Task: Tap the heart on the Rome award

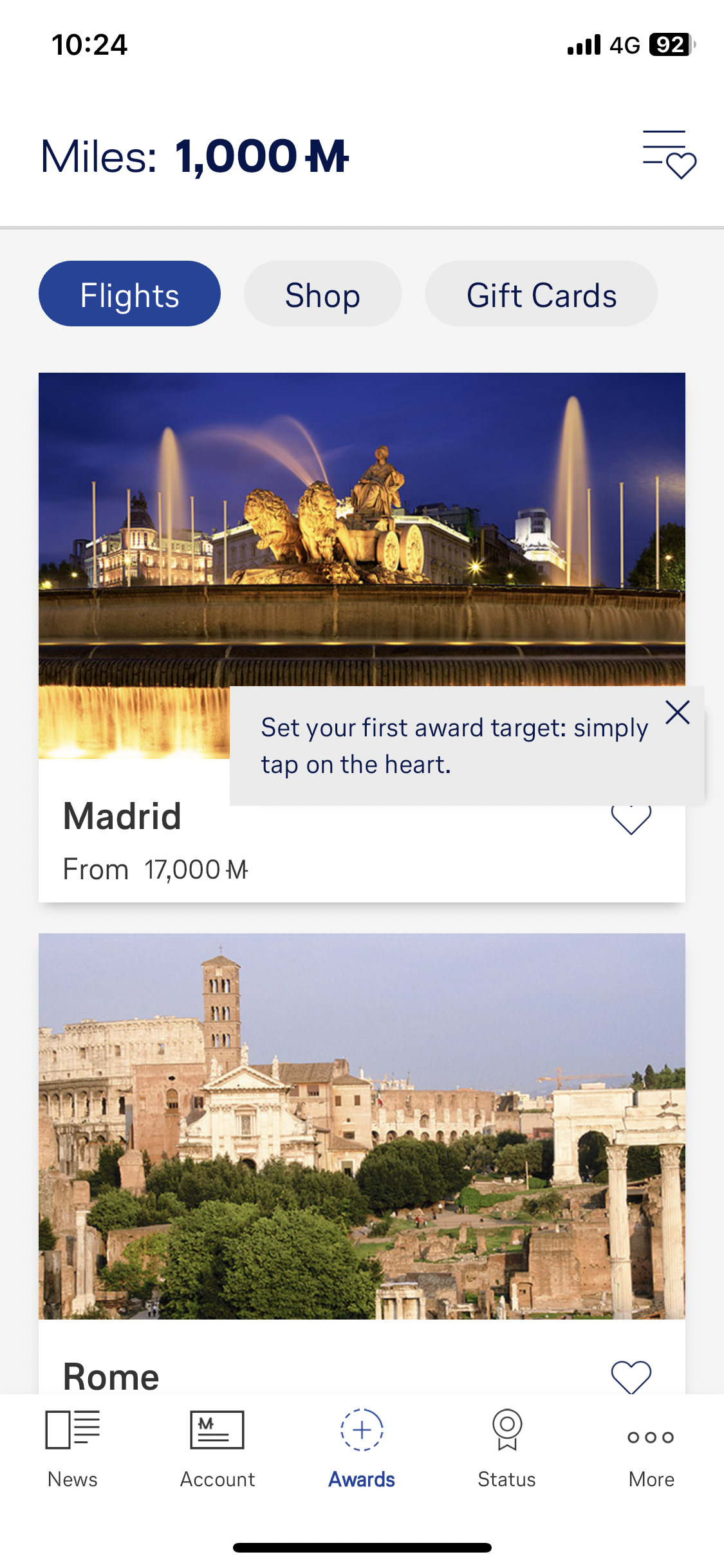Action: (631, 1376)
